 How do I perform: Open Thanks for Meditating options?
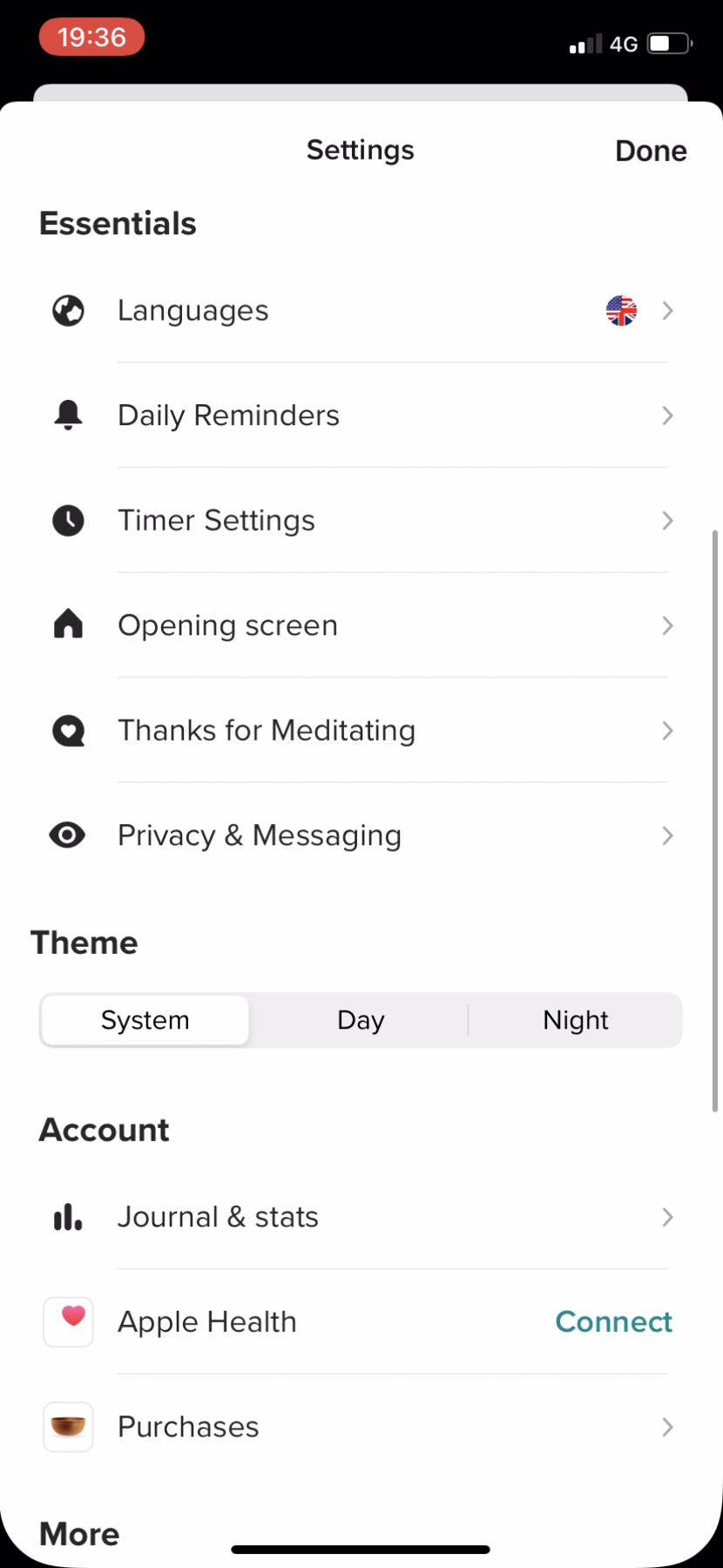click(x=667, y=731)
